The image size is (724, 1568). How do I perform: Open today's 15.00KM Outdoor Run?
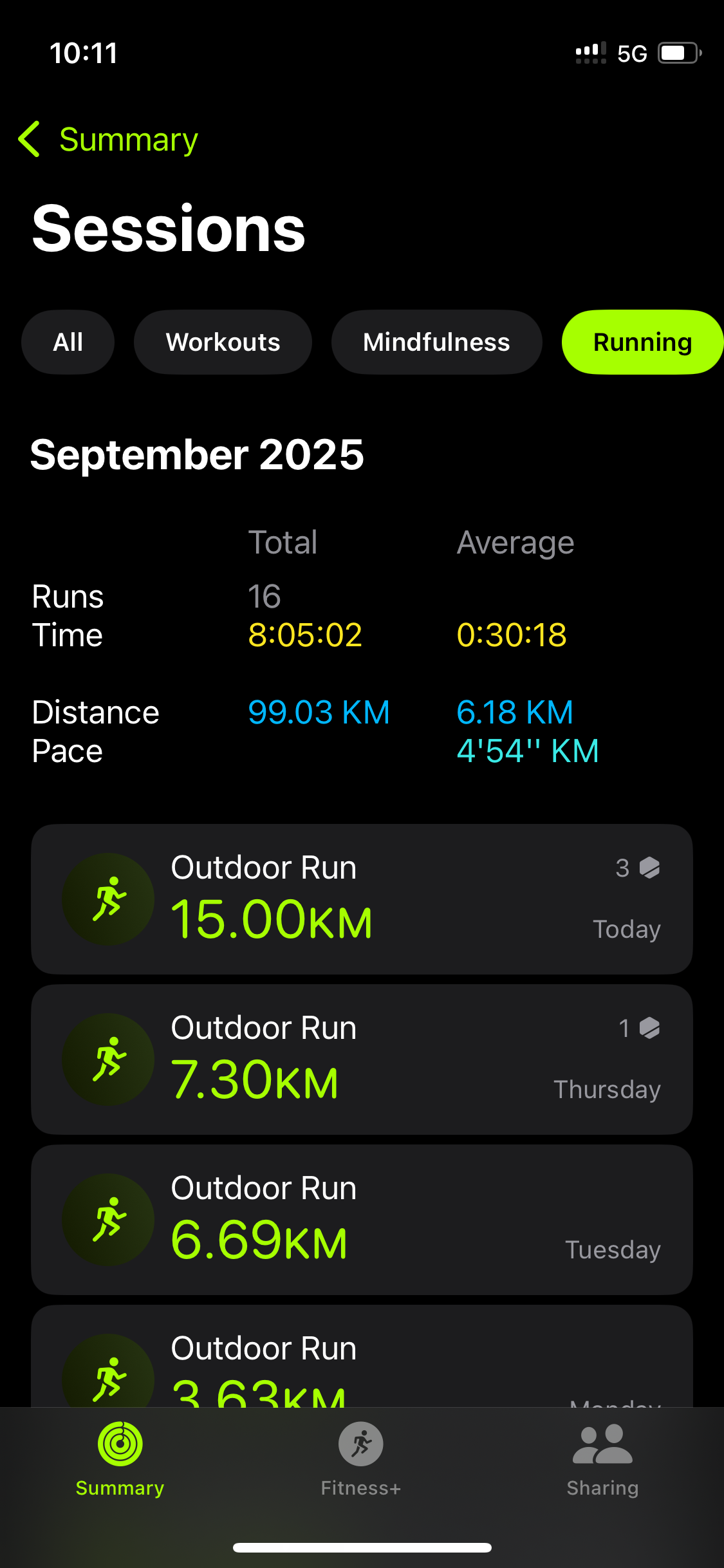(362, 899)
